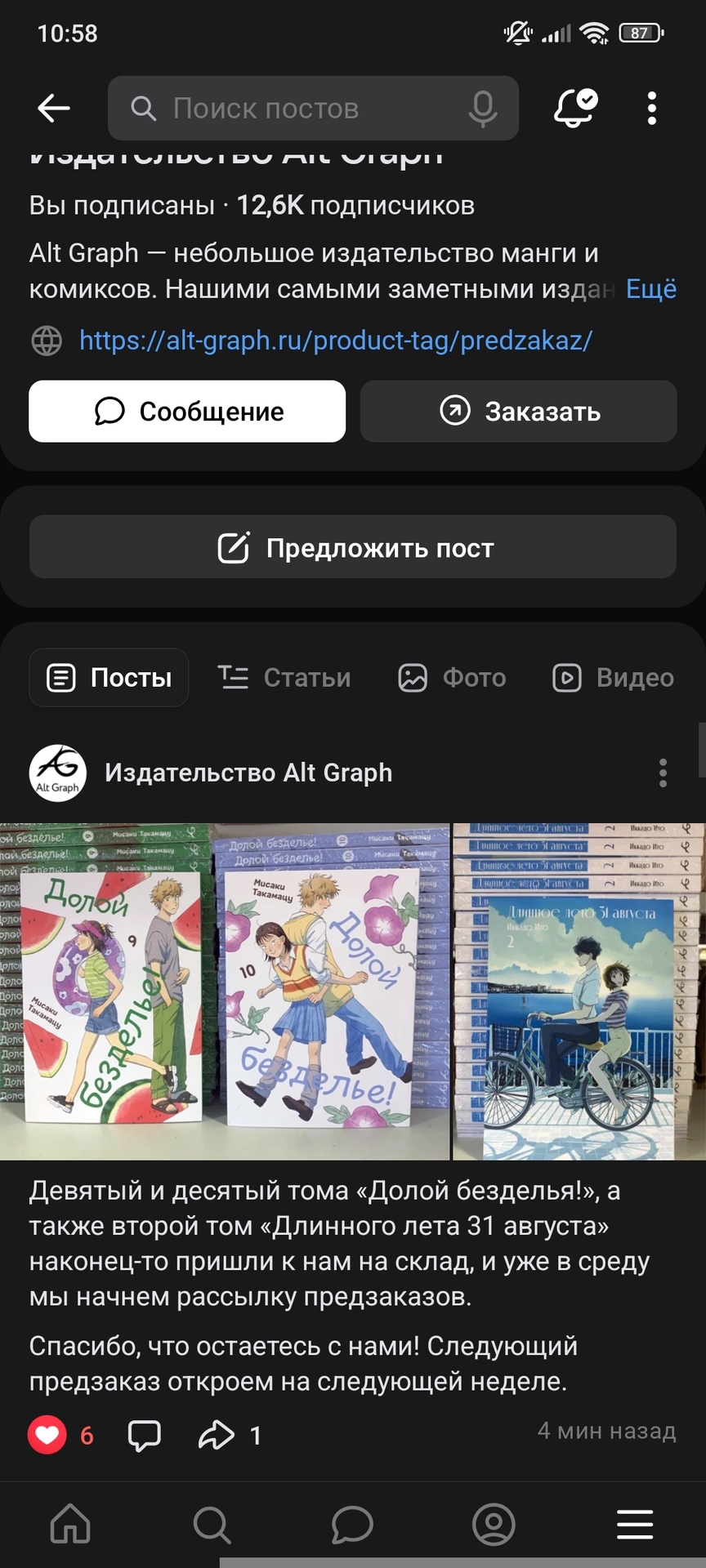Open the Долой безделье volumes photo
The image size is (706, 1568).
(x=224, y=991)
